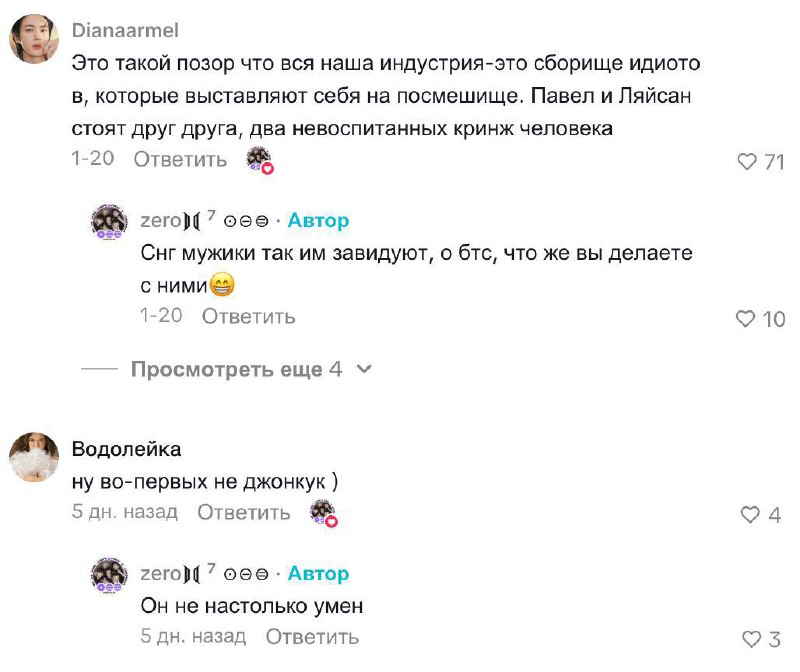Reply to Dianaarmel's comment
This screenshot has width=800, height=672.
point(180,159)
